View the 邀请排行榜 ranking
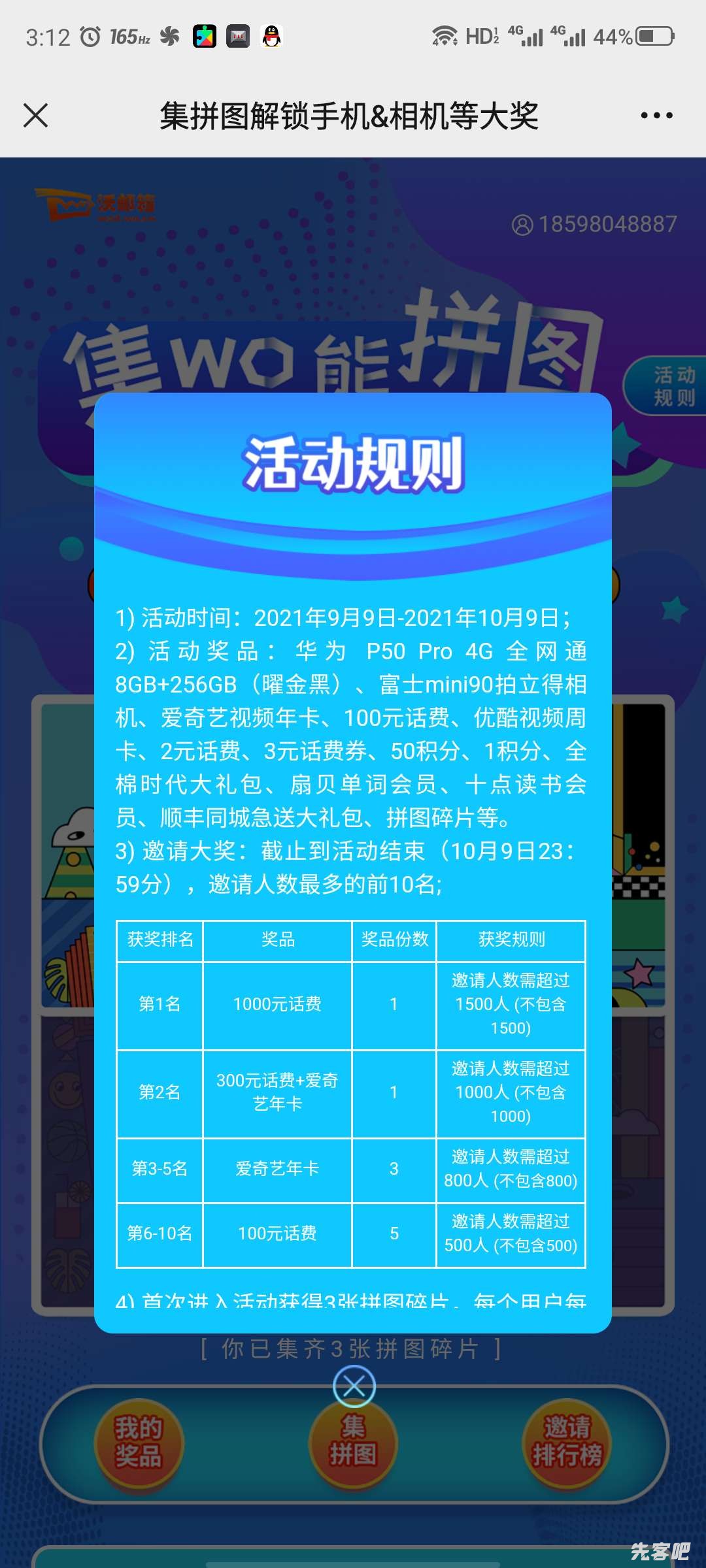This screenshot has width=706, height=1568. 567,1442
